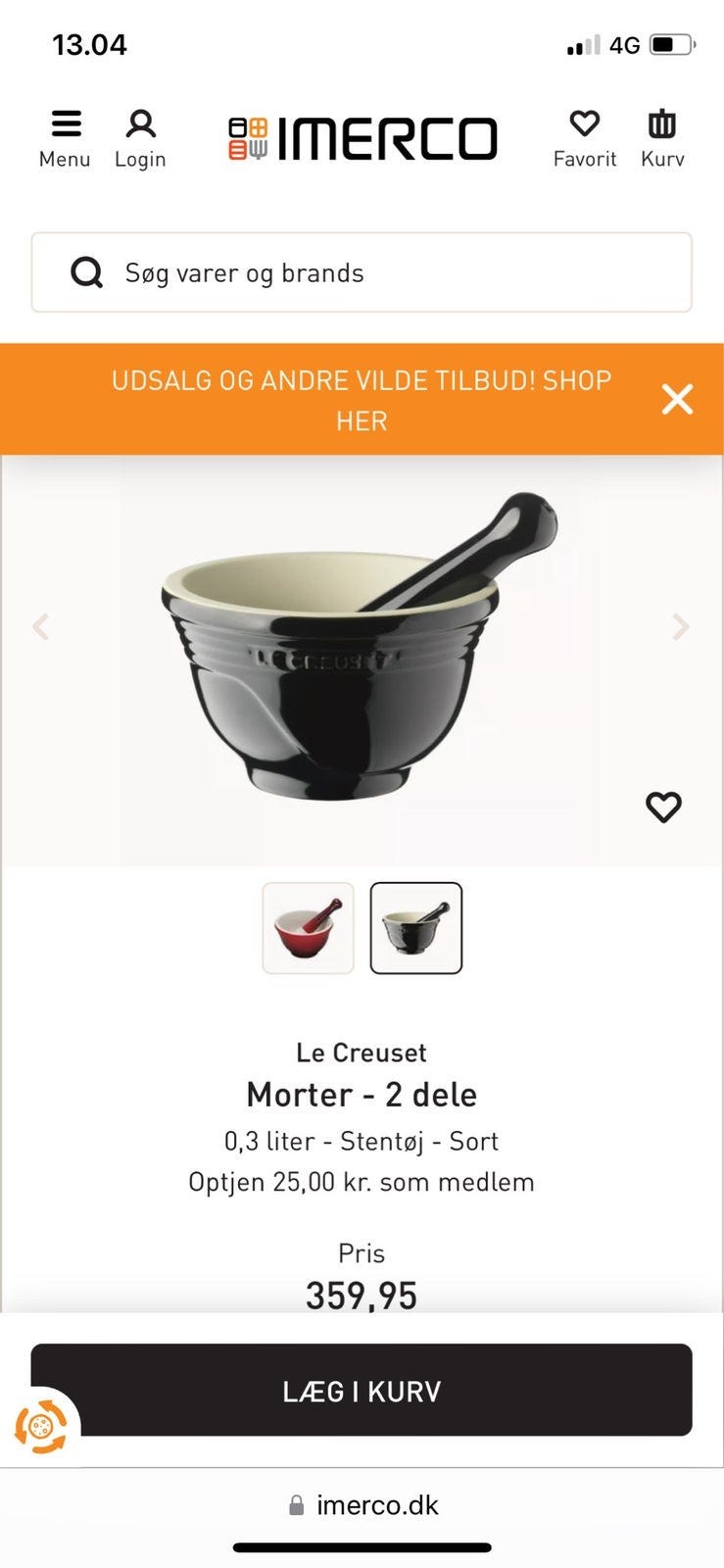Image resolution: width=724 pixels, height=1568 pixels.
Task: Click the Le Creuset brand name
Action: (x=362, y=1052)
